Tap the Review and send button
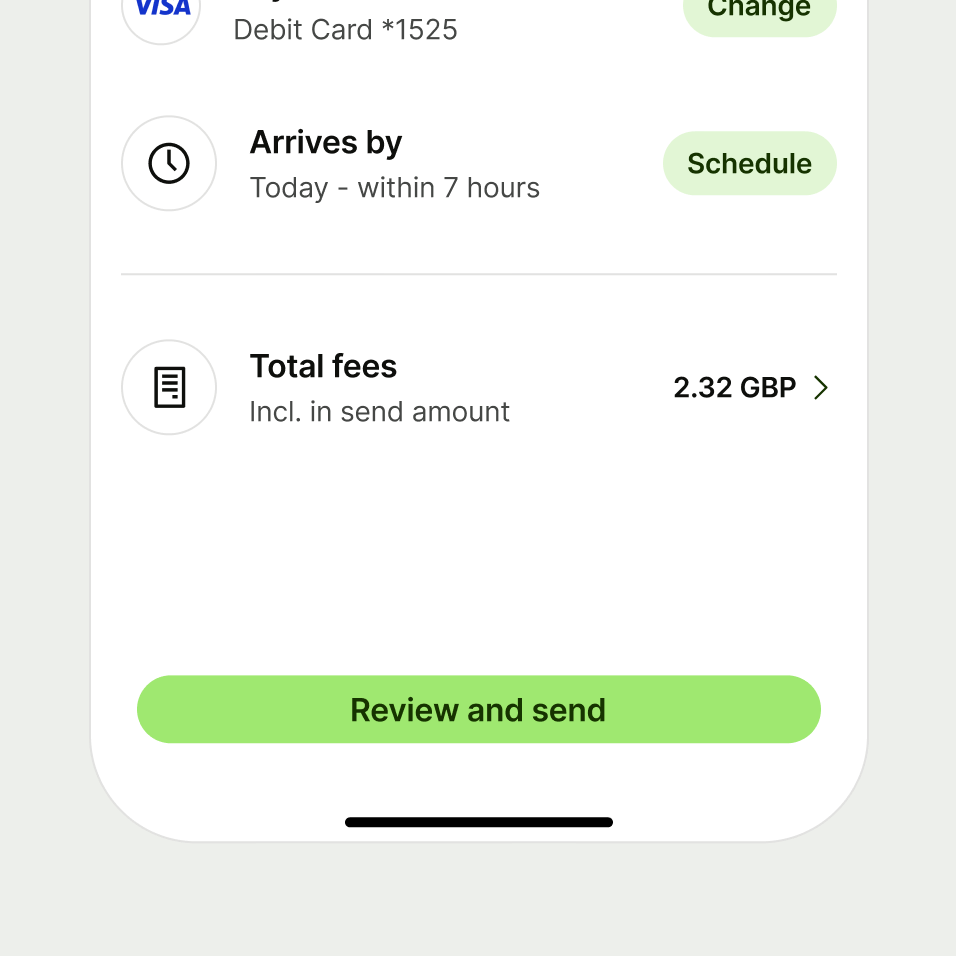The image size is (956, 956). (x=478, y=709)
